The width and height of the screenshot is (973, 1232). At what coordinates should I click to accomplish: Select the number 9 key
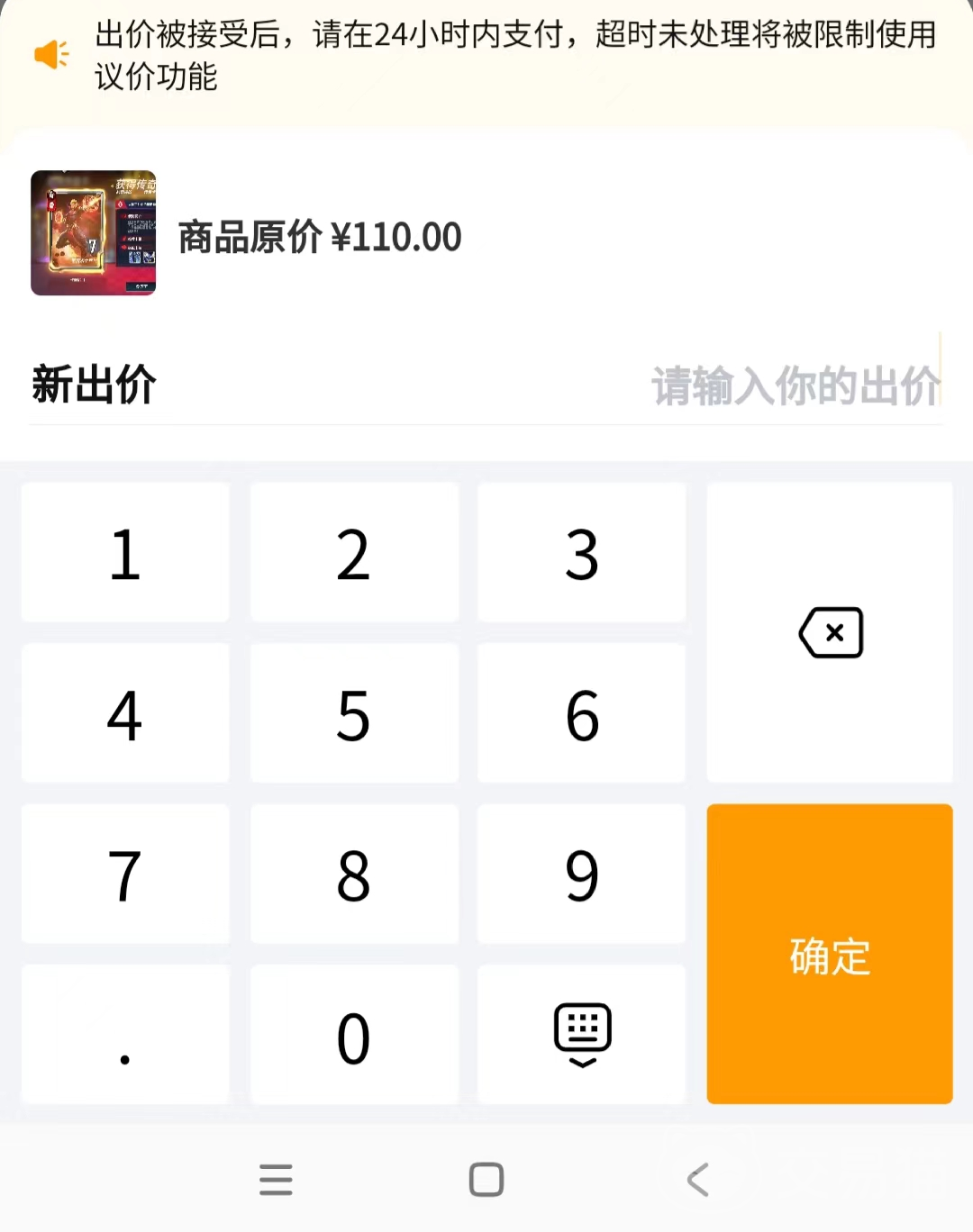[x=582, y=874]
